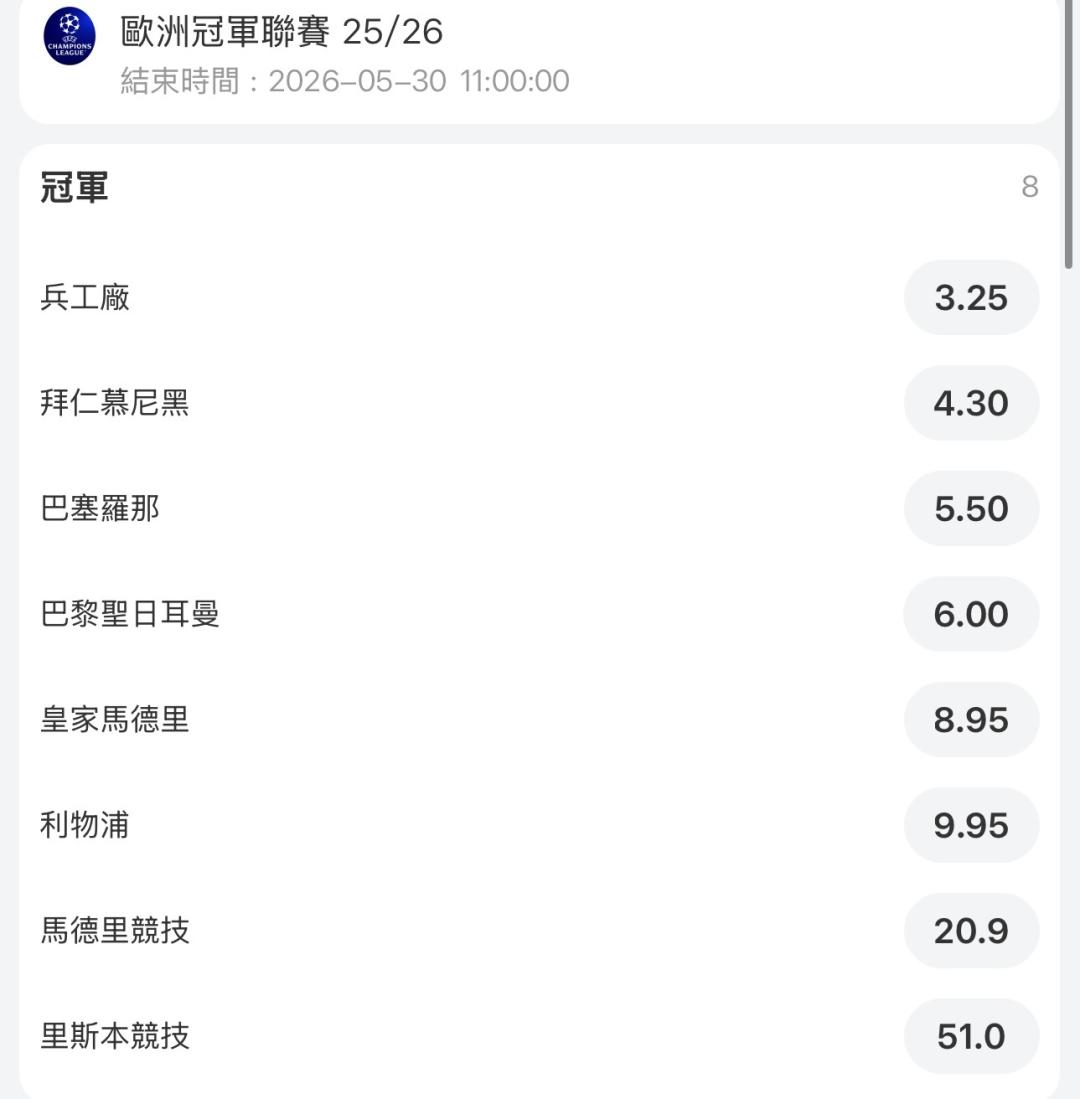The height and width of the screenshot is (1099, 1080).
Task: Pick the 51.0 odds for 里斯本競技
Action: (x=971, y=1036)
